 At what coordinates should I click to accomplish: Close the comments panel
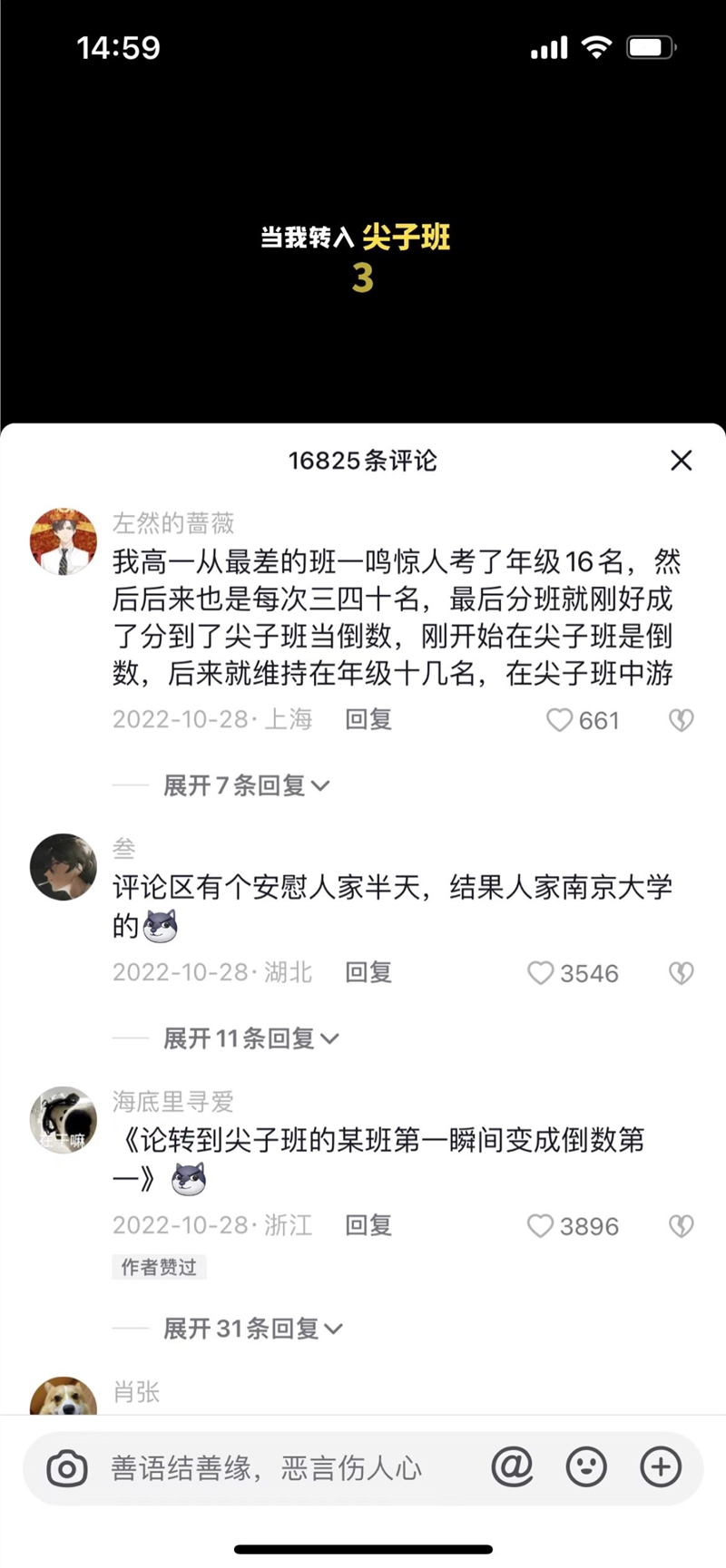pyautogui.click(x=681, y=461)
